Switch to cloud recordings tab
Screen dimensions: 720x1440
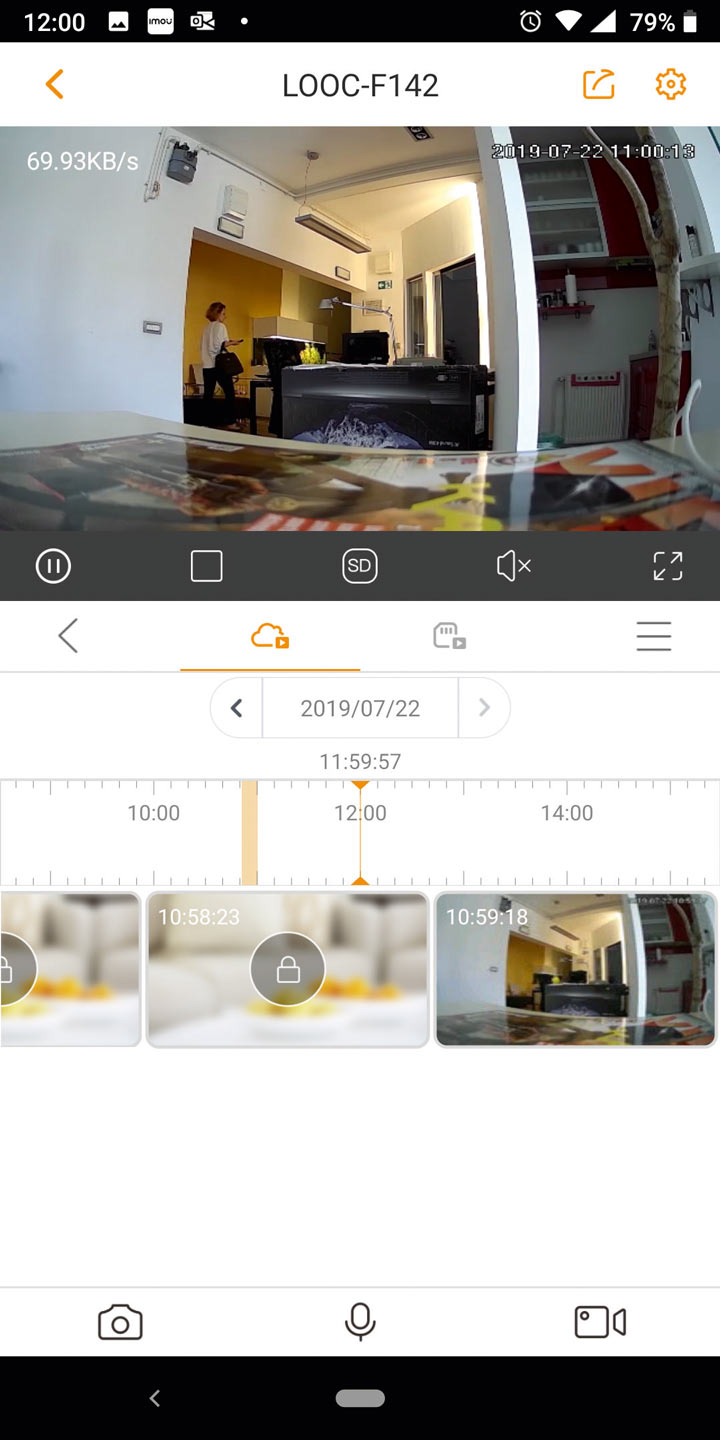coord(270,636)
